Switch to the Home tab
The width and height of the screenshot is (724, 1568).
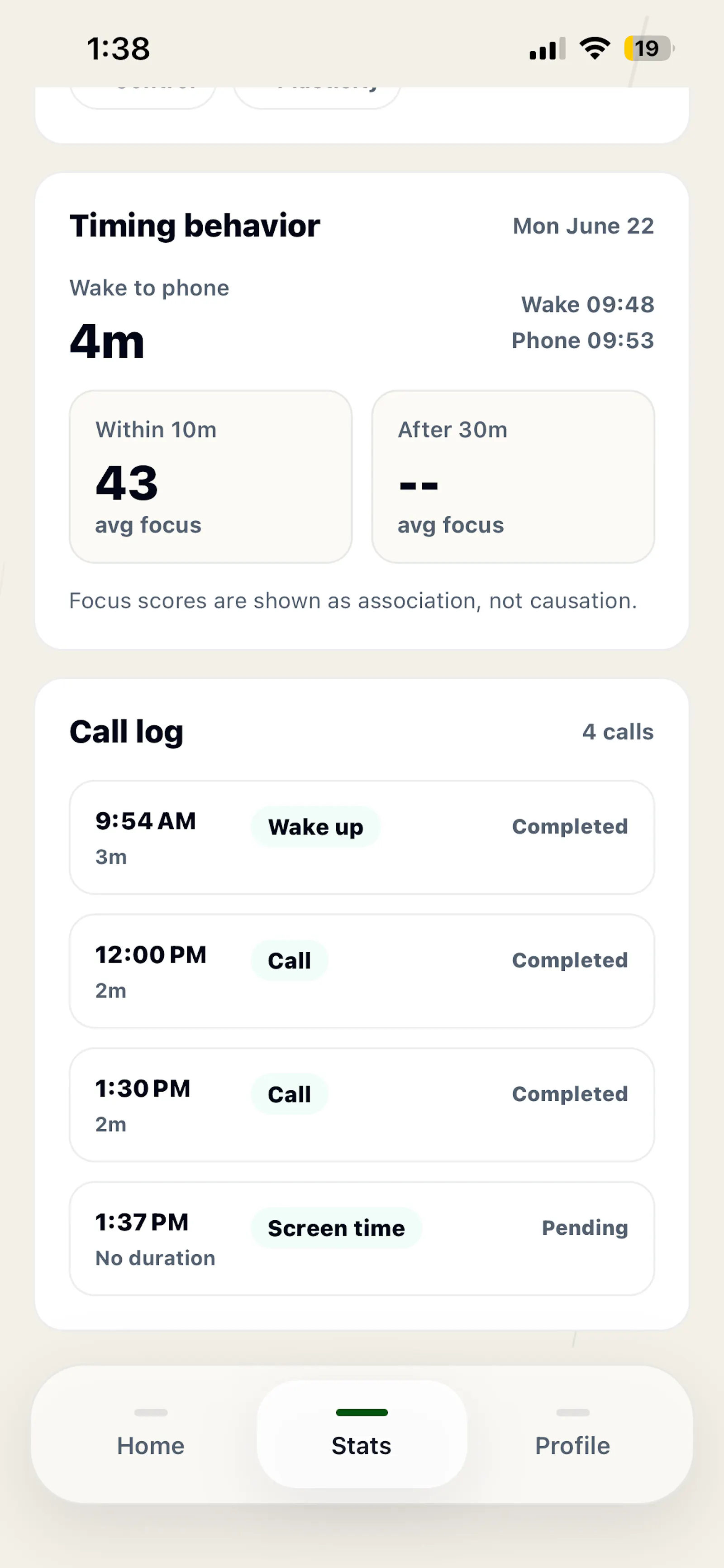(151, 1434)
